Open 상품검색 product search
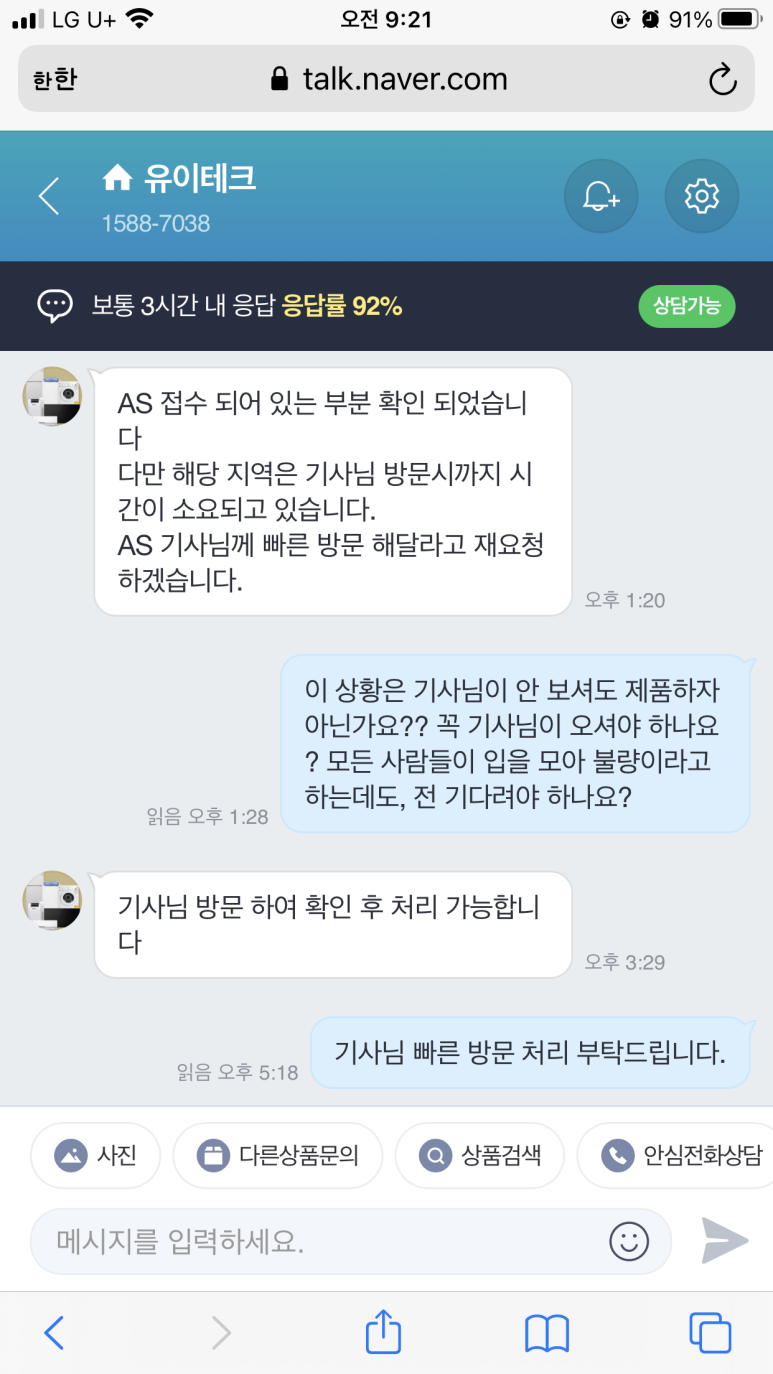Image resolution: width=773 pixels, height=1374 pixels. pos(481,1156)
